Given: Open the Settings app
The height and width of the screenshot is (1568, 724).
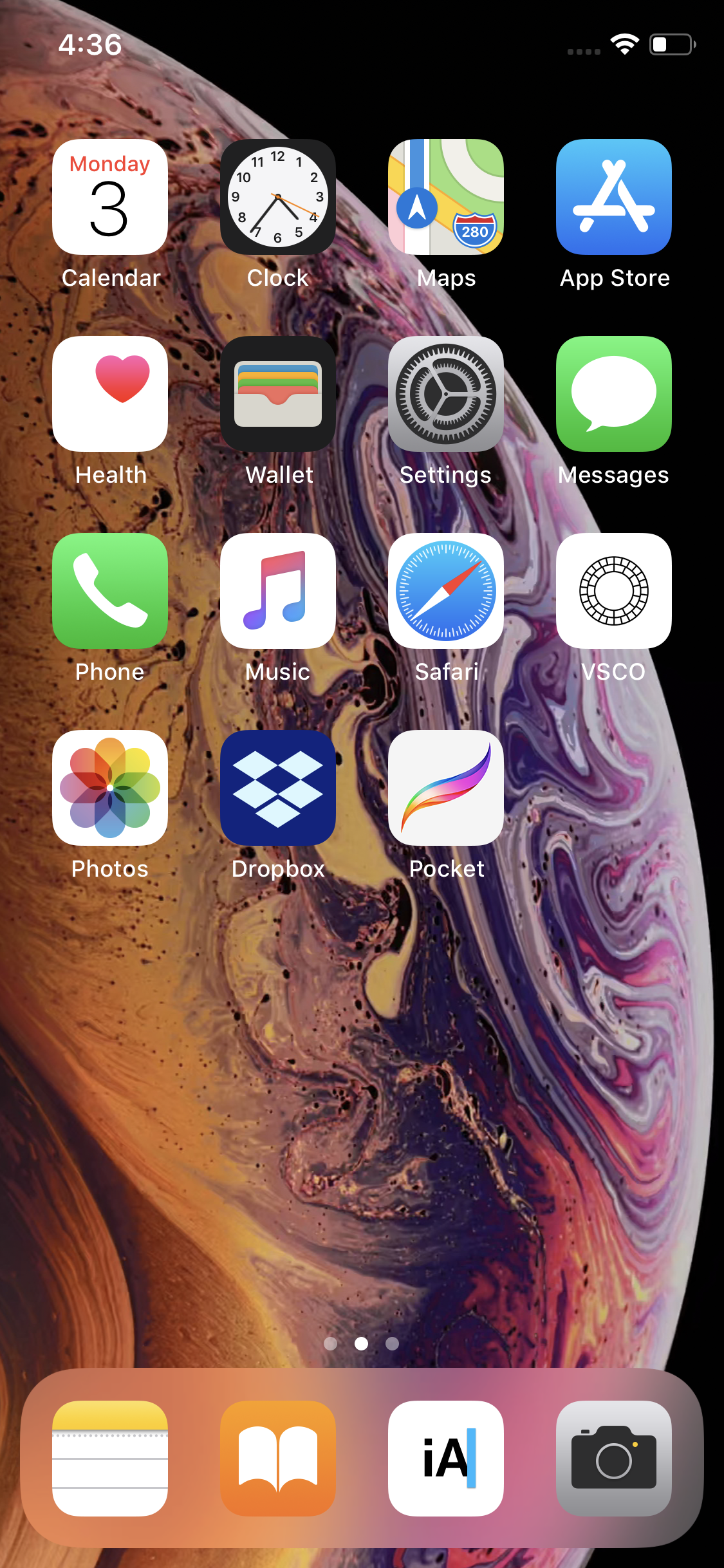Looking at the screenshot, I should [446, 394].
